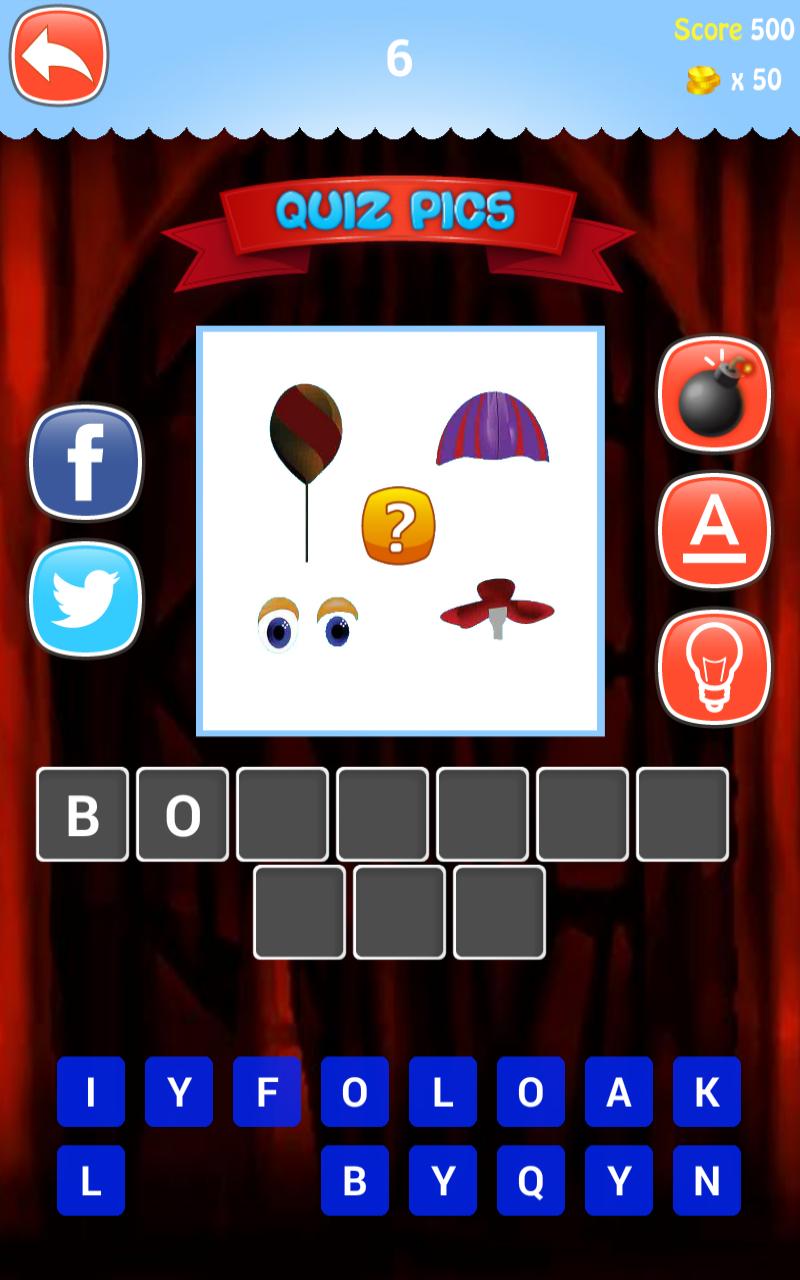Remove the 'B' from the first answer slot
800x1280 pixels.
coord(83,814)
